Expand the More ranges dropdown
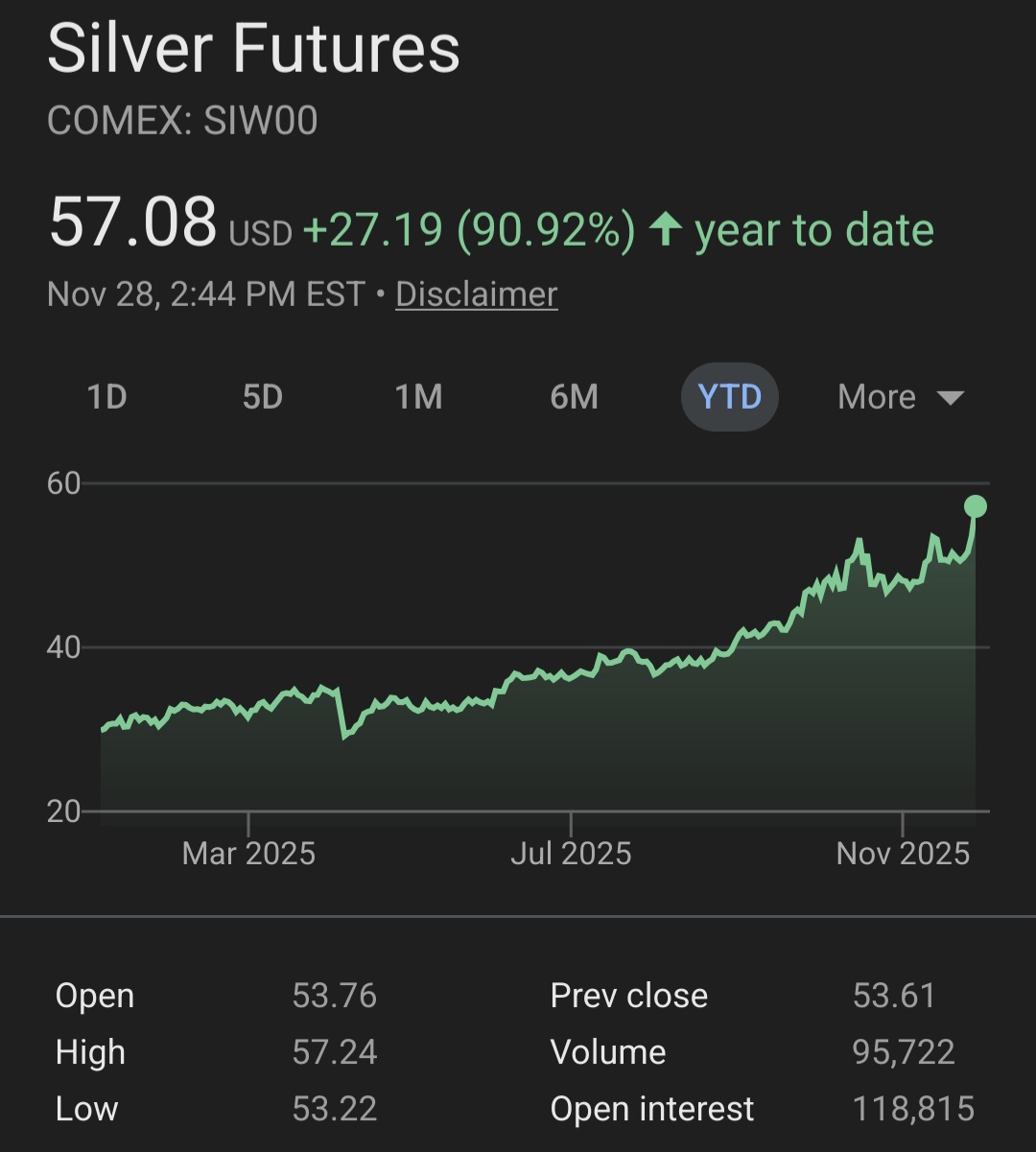This screenshot has height=1152, width=1036. point(900,397)
